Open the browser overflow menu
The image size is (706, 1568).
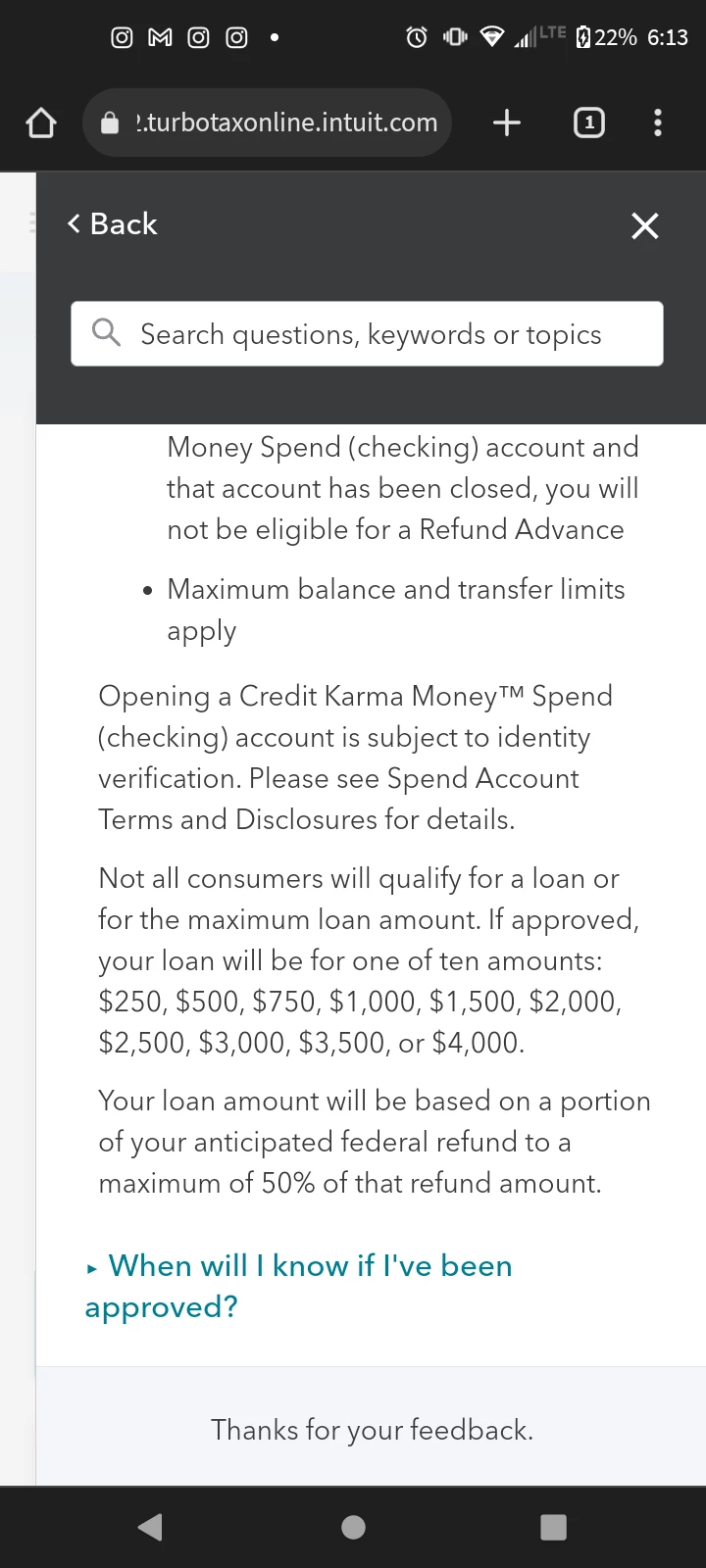pyautogui.click(x=657, y=123)
